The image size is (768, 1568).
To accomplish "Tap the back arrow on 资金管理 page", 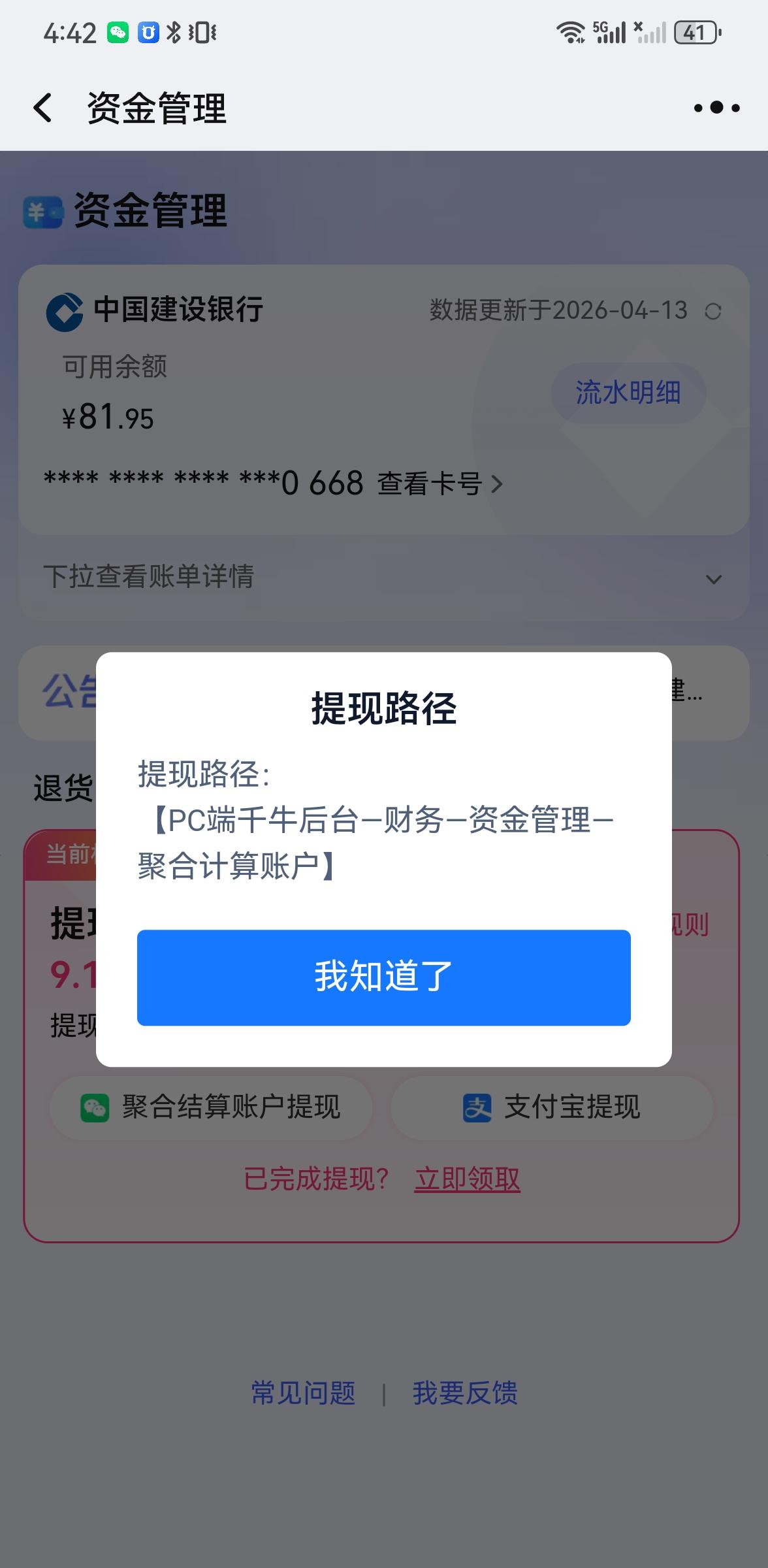I will tap(42, 107).
